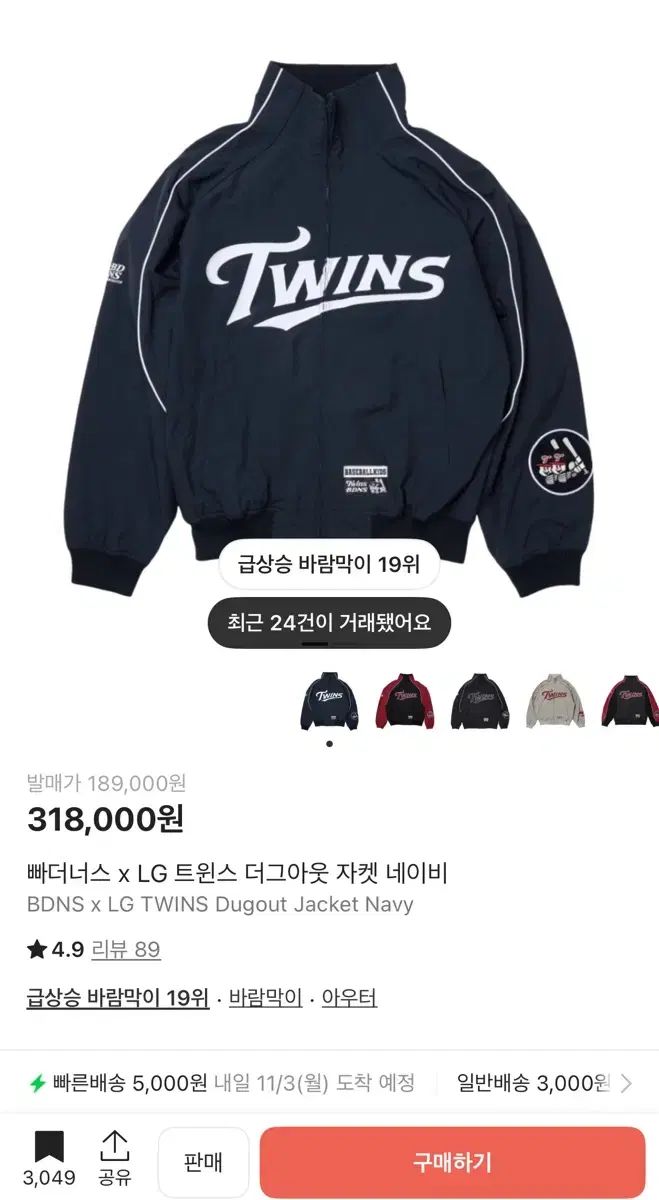The width and height of the screenshot is (659, 1200).
Task: Expand delivery options with the arrow chevron
Action: click(627, 1083)
